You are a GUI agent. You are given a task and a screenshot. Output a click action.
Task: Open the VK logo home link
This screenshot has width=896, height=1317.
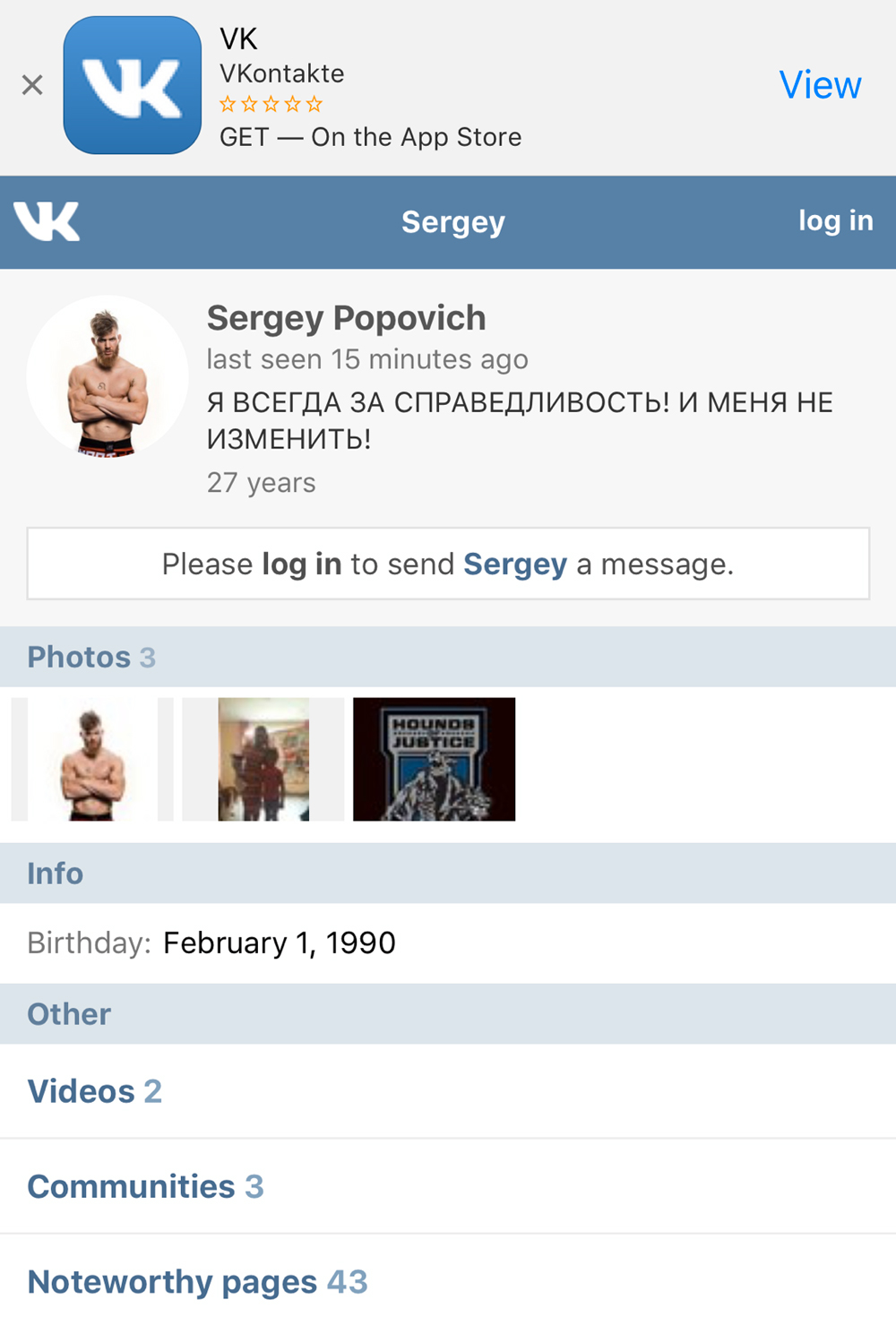click(47, 221)
